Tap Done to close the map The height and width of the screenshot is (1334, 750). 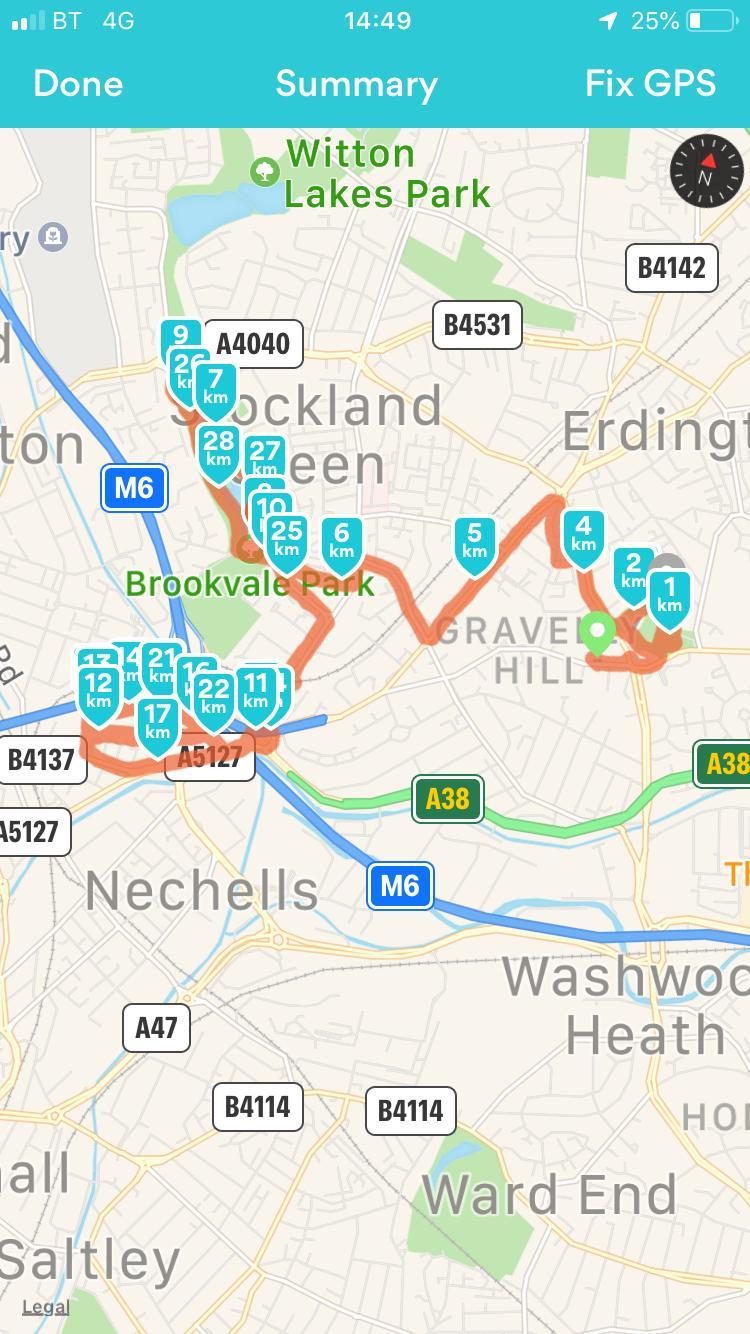coord(78,84)
